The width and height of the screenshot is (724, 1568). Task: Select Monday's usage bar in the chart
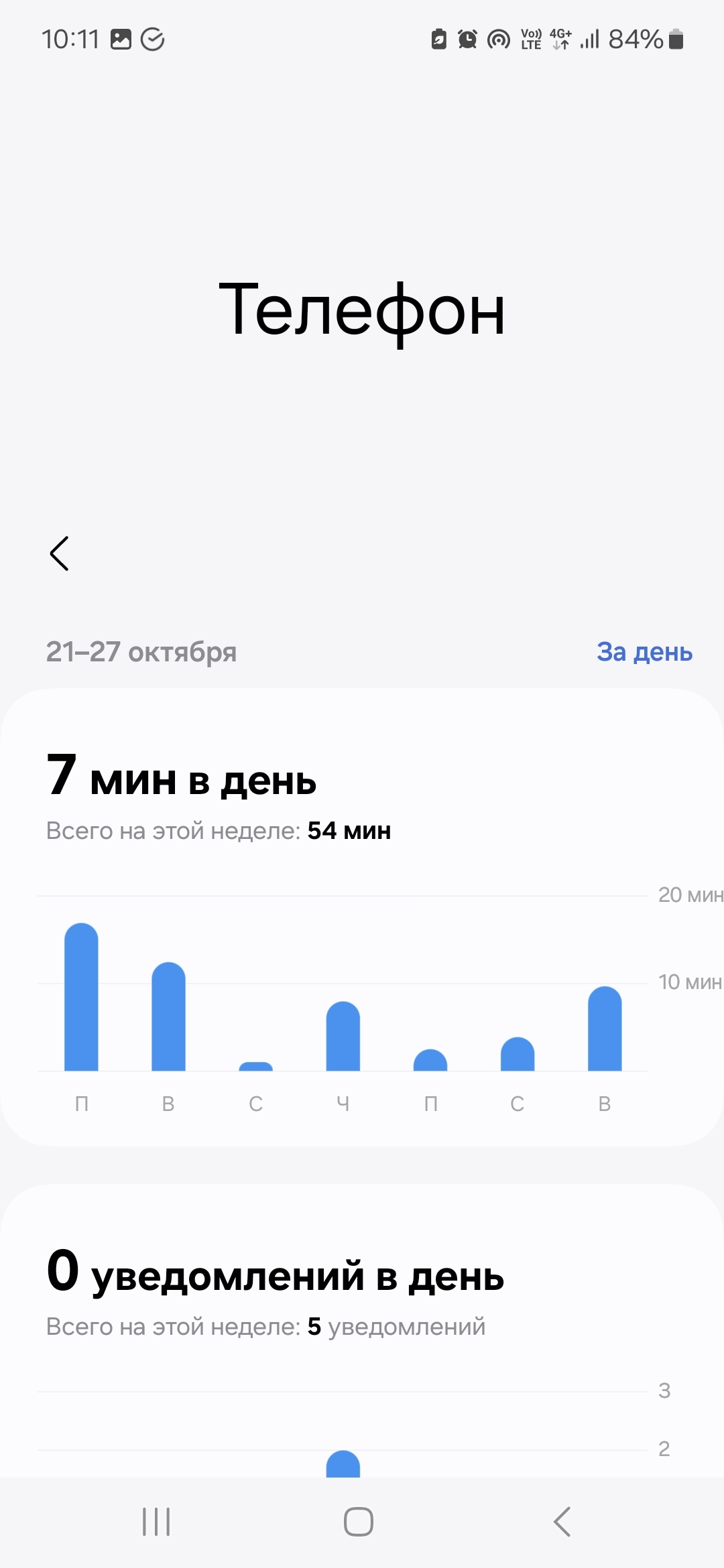click(81, 998)
